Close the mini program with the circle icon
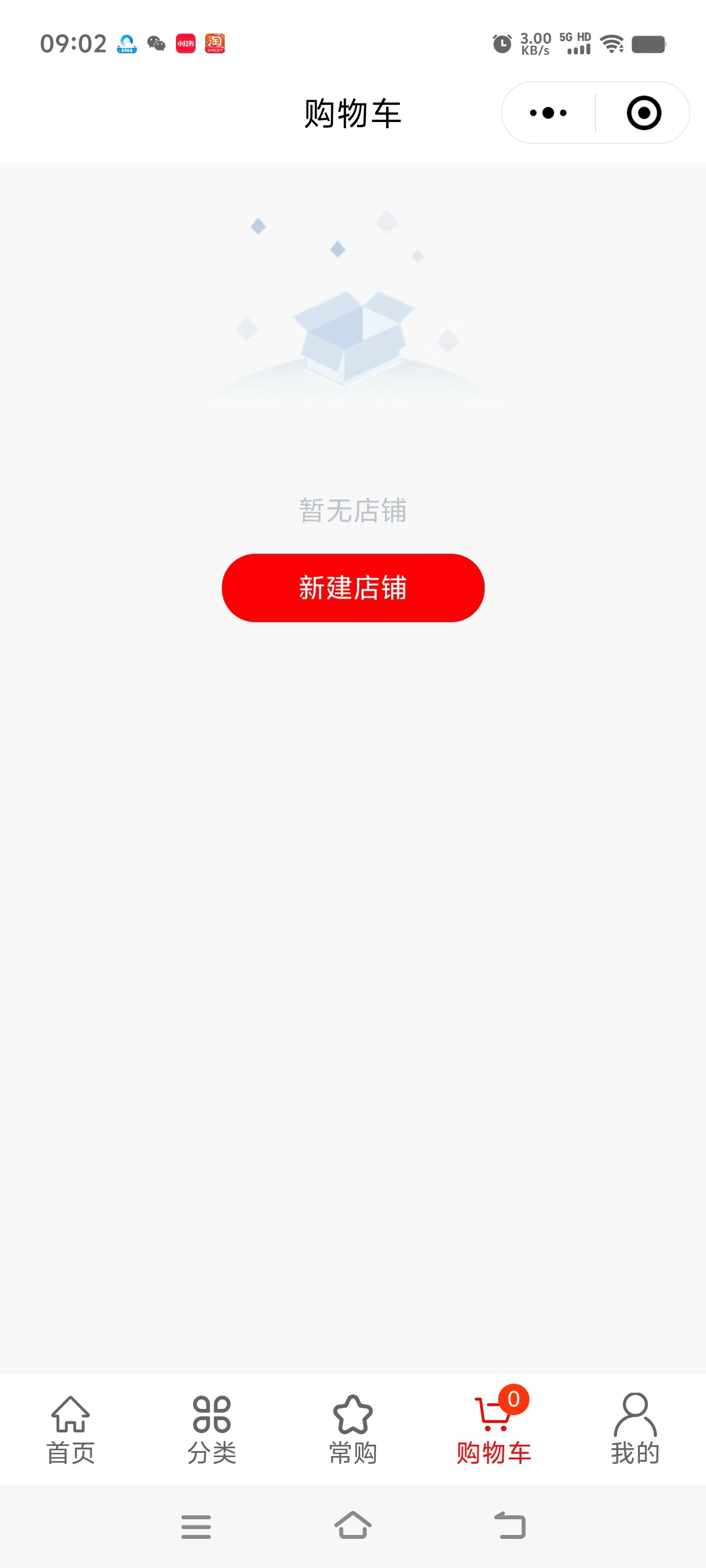706x1568 pixels. tap(644, 113)
